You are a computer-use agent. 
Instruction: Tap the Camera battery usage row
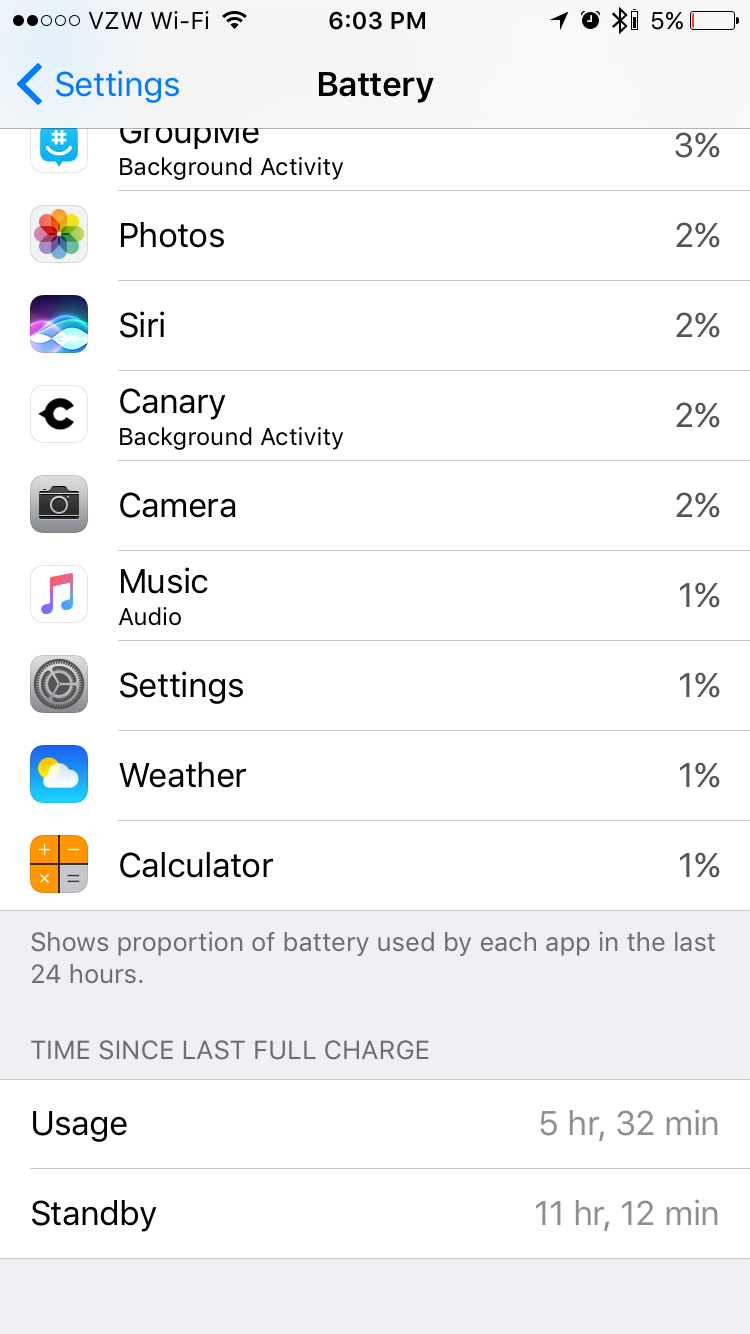375,506
